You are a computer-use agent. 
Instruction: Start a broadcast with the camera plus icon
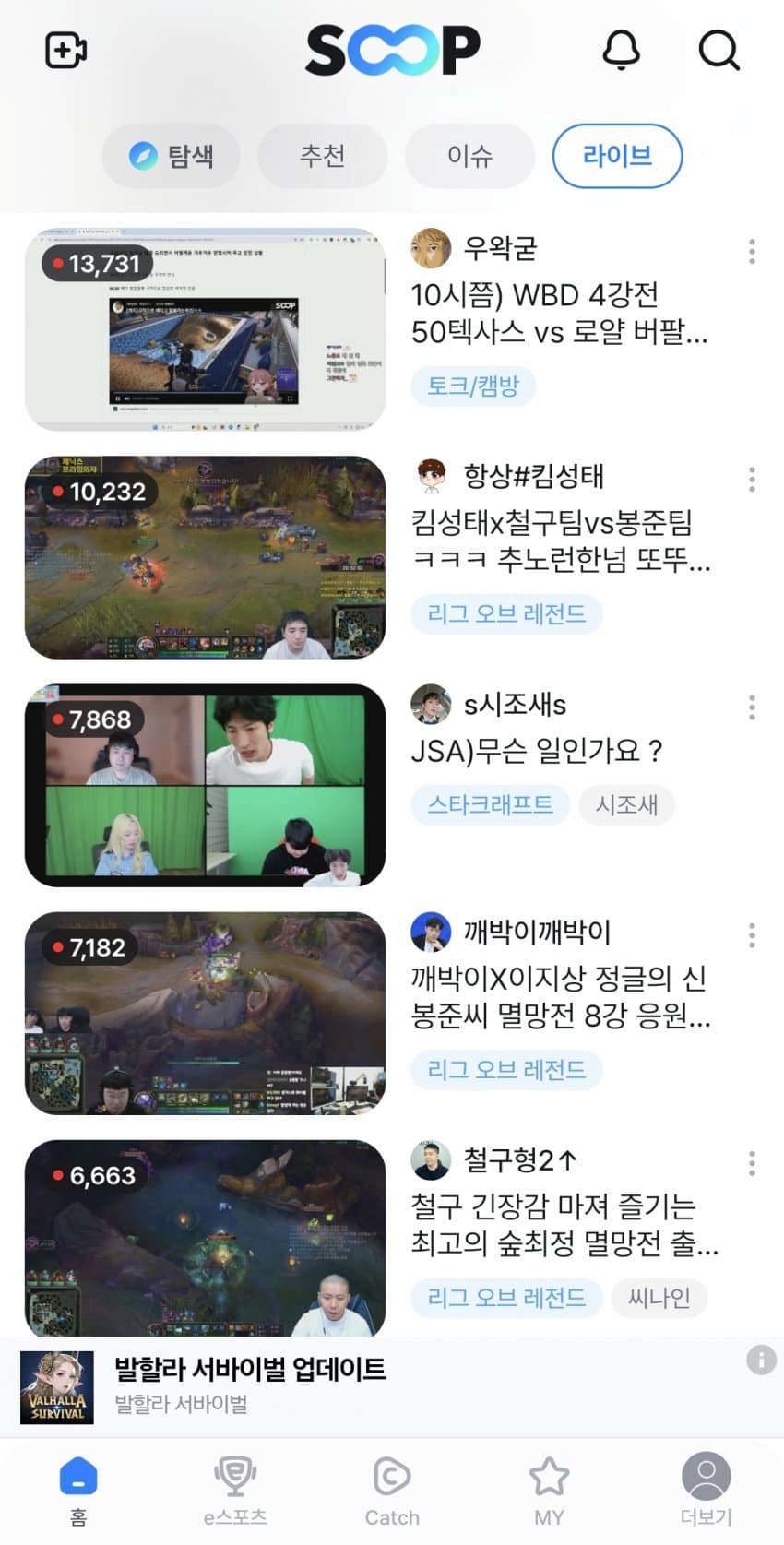(x=65, y=50)
